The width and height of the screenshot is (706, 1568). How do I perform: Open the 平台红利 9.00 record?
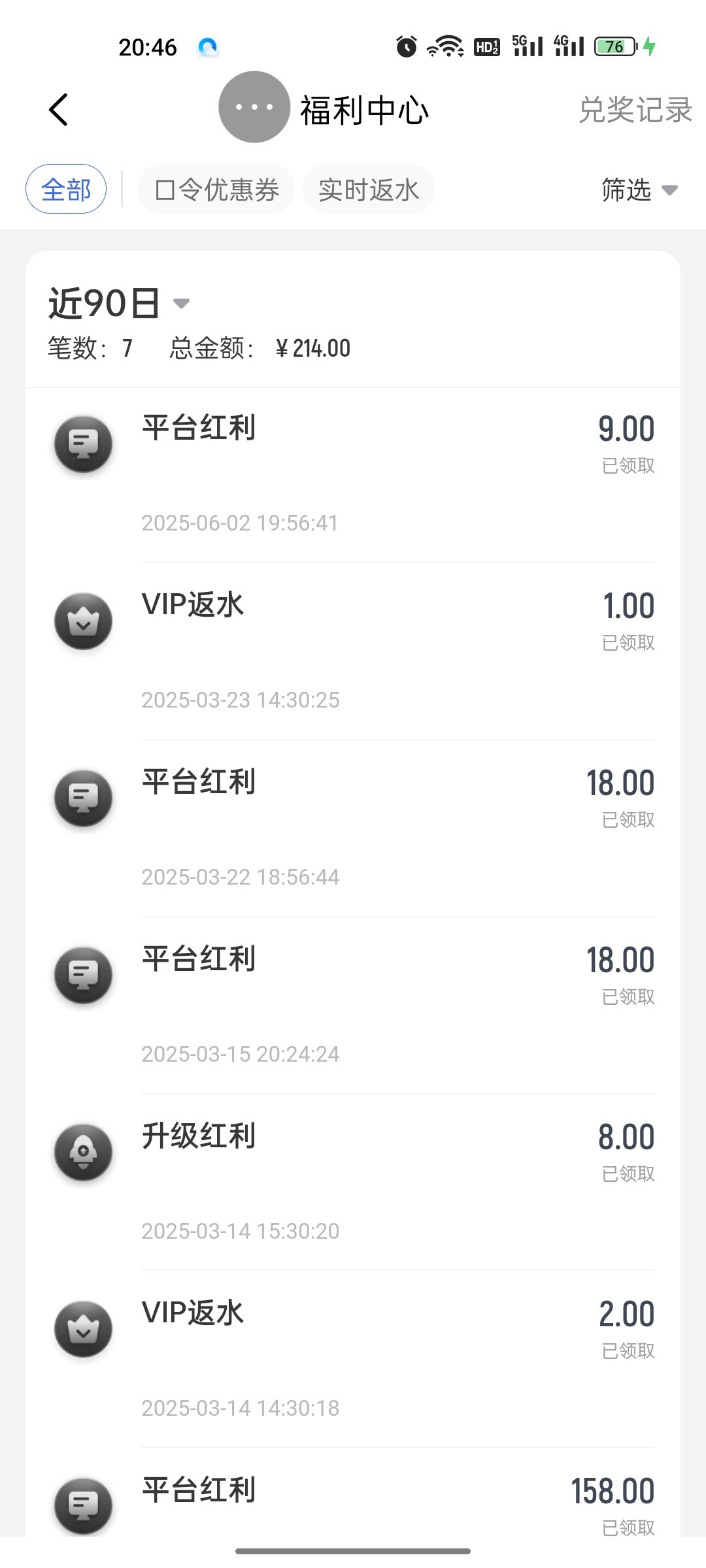[x=353, y=475]
